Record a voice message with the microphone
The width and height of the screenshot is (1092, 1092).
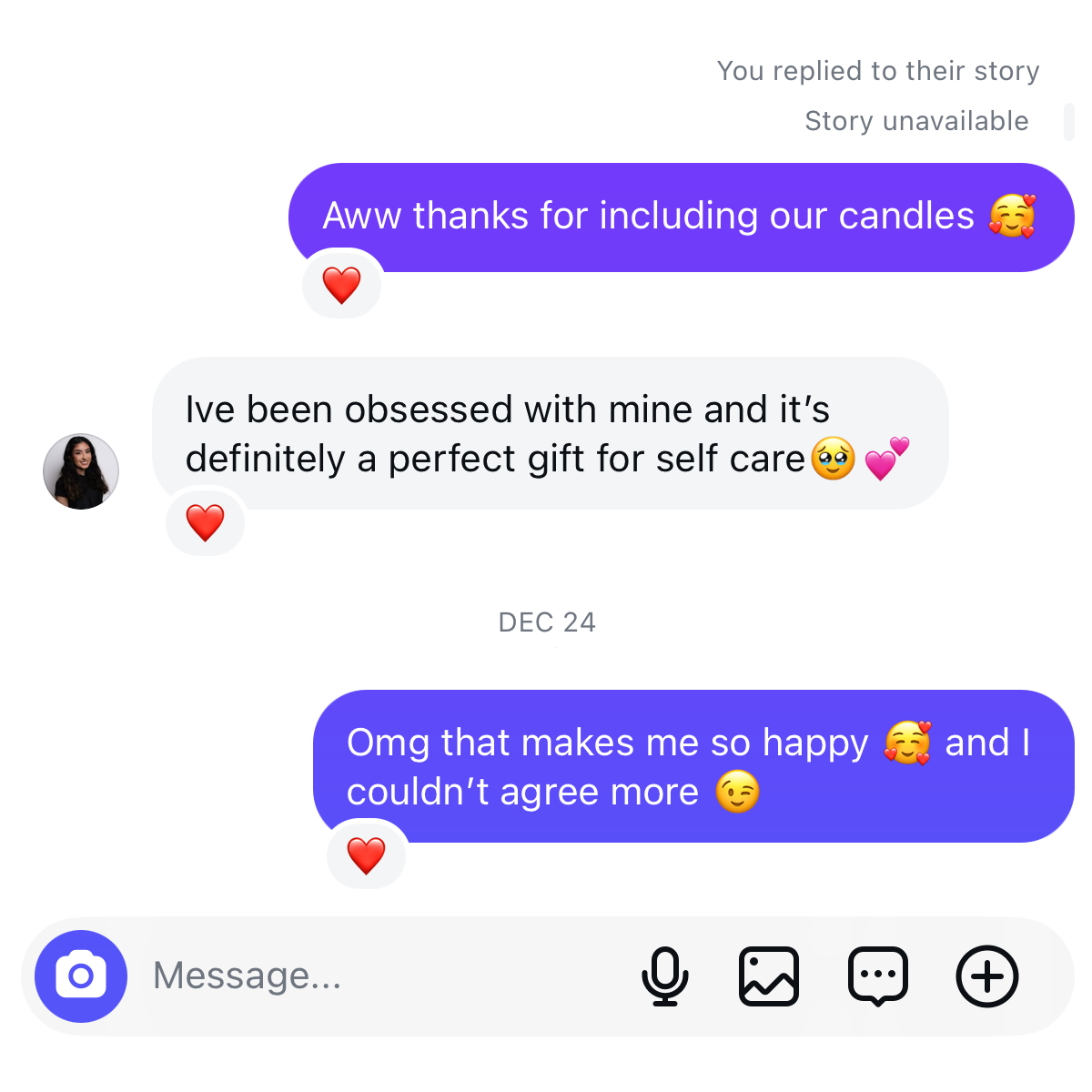click(x=665, y=976)
